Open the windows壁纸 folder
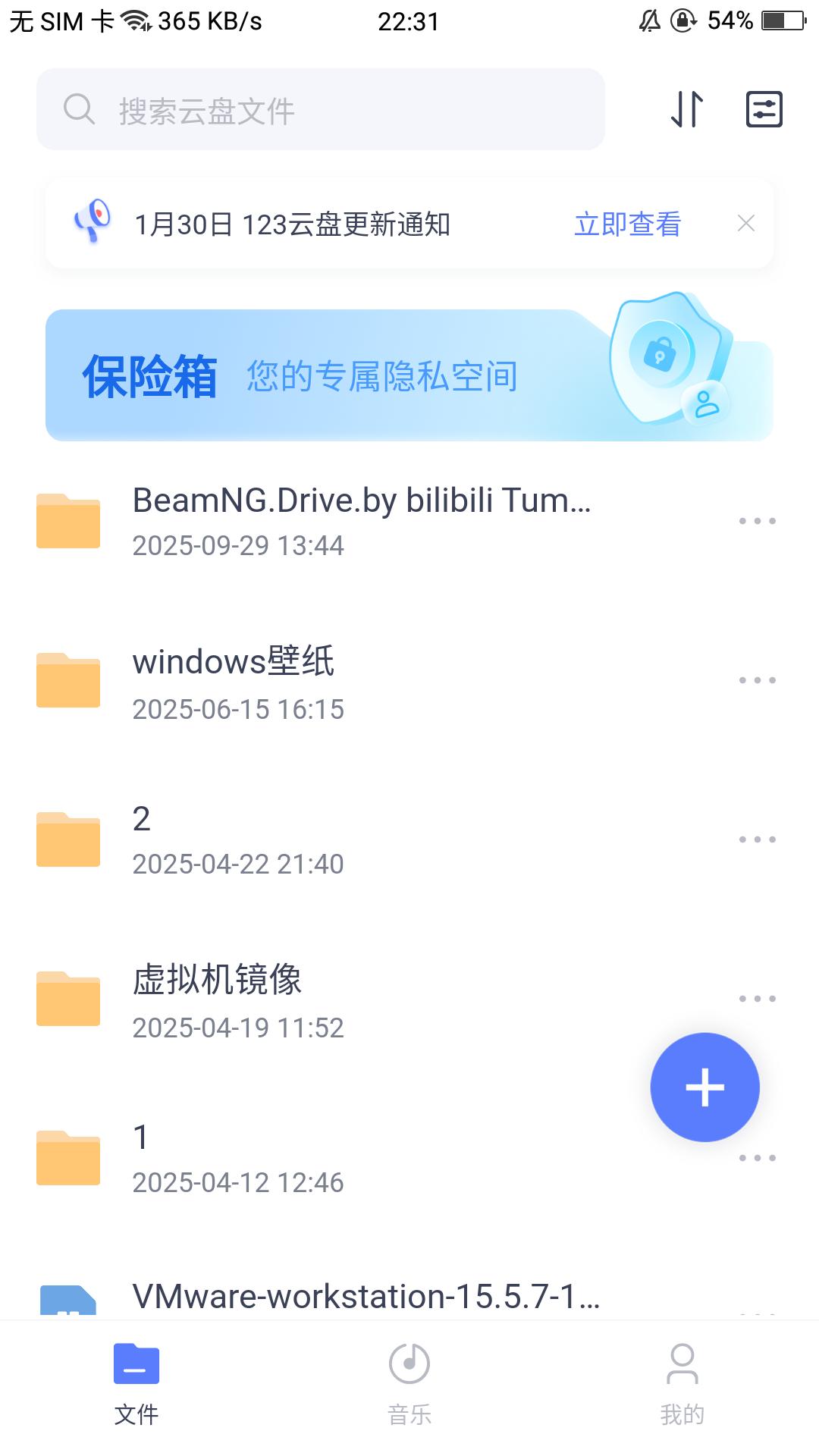Viewport: 819px width, 1456px height. (x=234, y=681)
